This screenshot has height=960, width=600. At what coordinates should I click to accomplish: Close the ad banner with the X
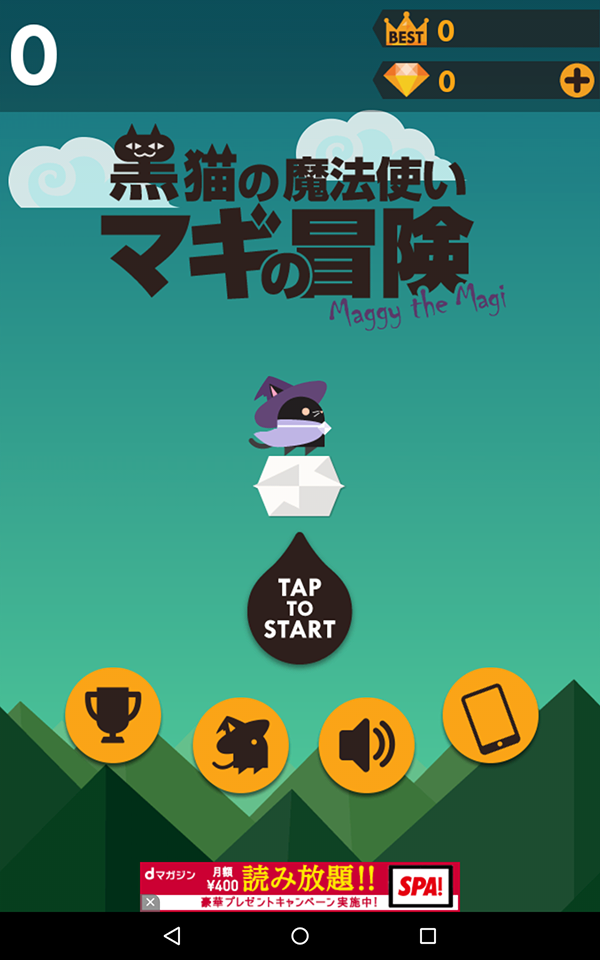pos(150,902)
